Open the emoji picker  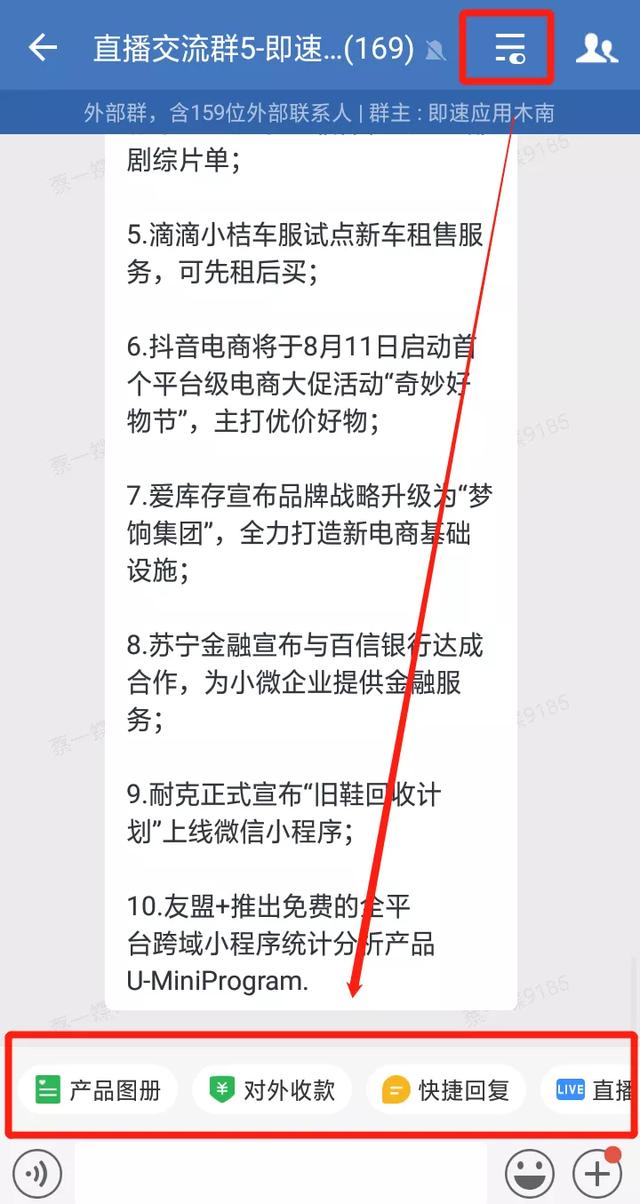531,1171
